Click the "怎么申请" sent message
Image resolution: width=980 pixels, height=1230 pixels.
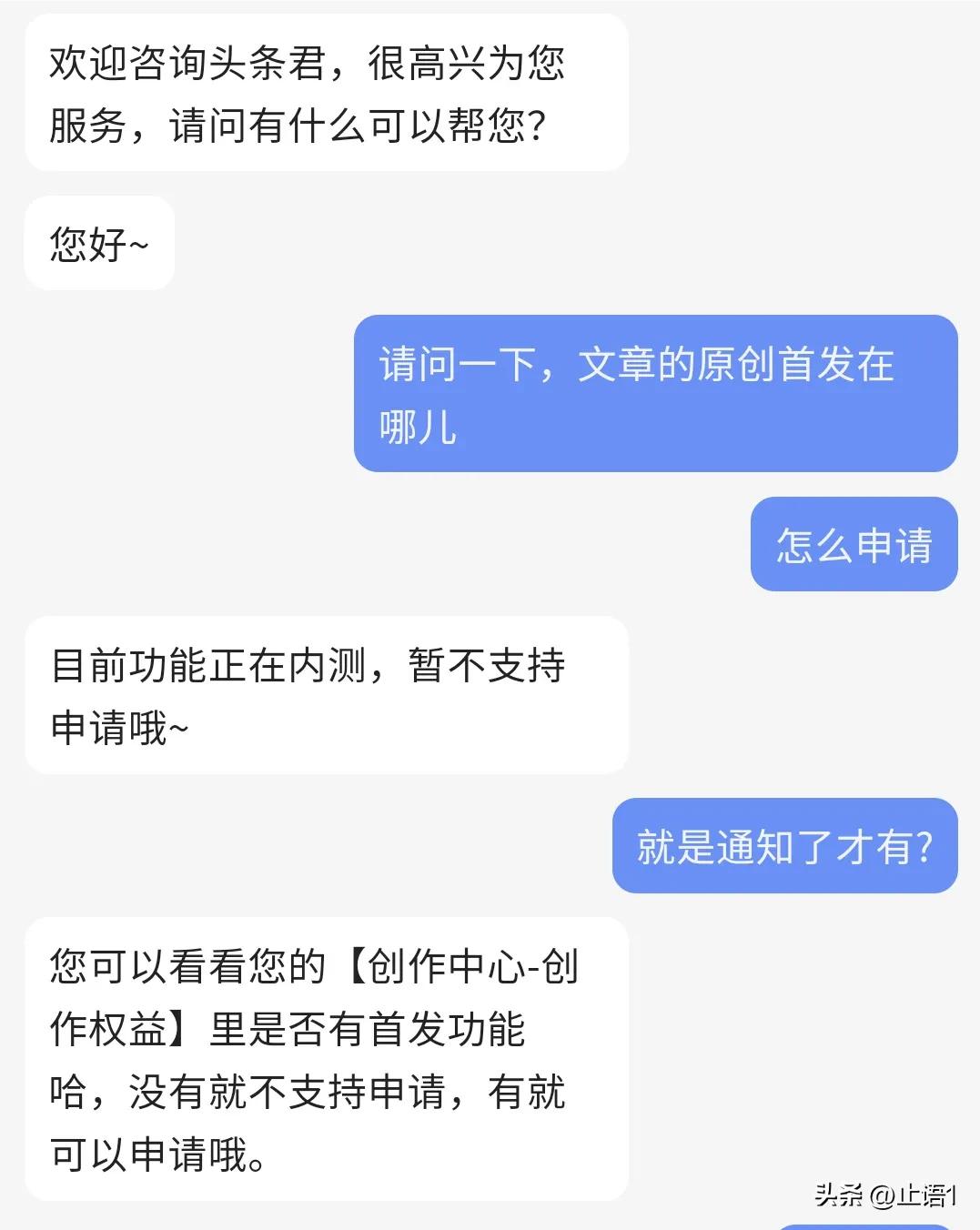pyautogui.click(x=854, y=544)
